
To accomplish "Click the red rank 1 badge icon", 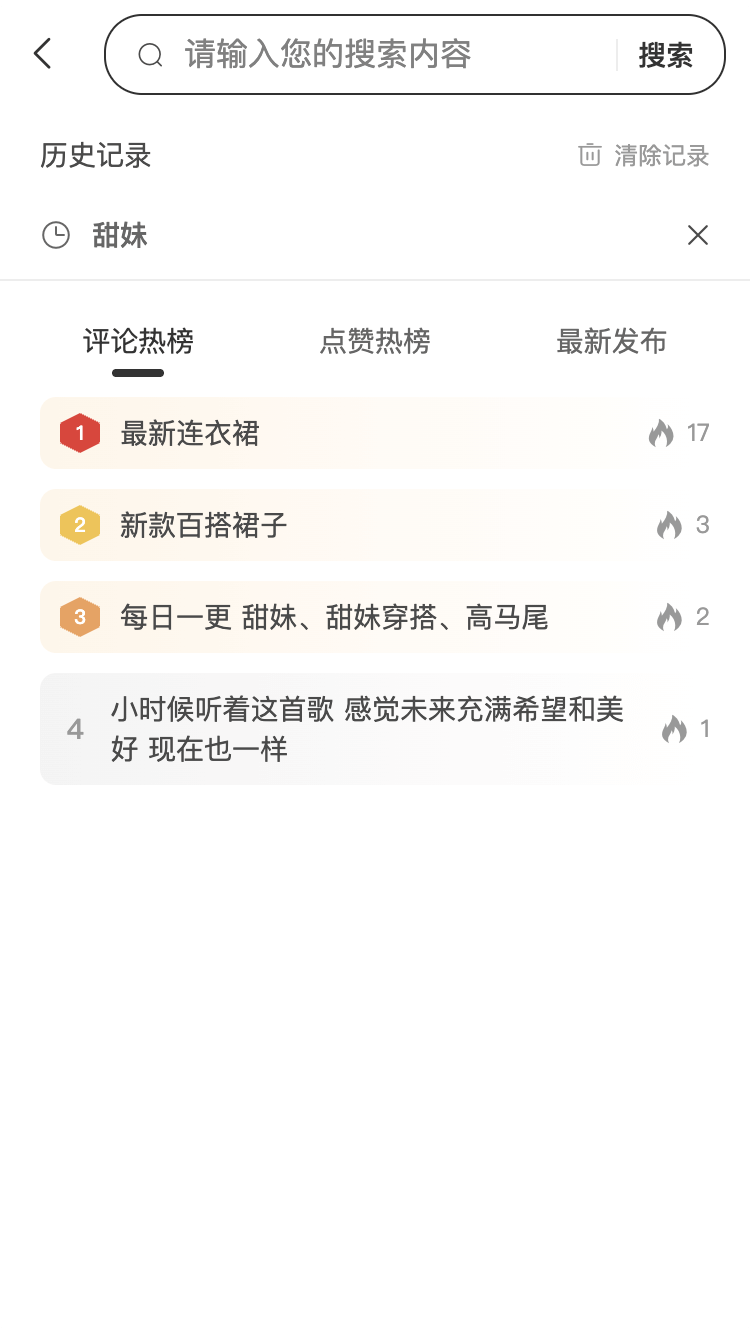I will tap(79, 432).
